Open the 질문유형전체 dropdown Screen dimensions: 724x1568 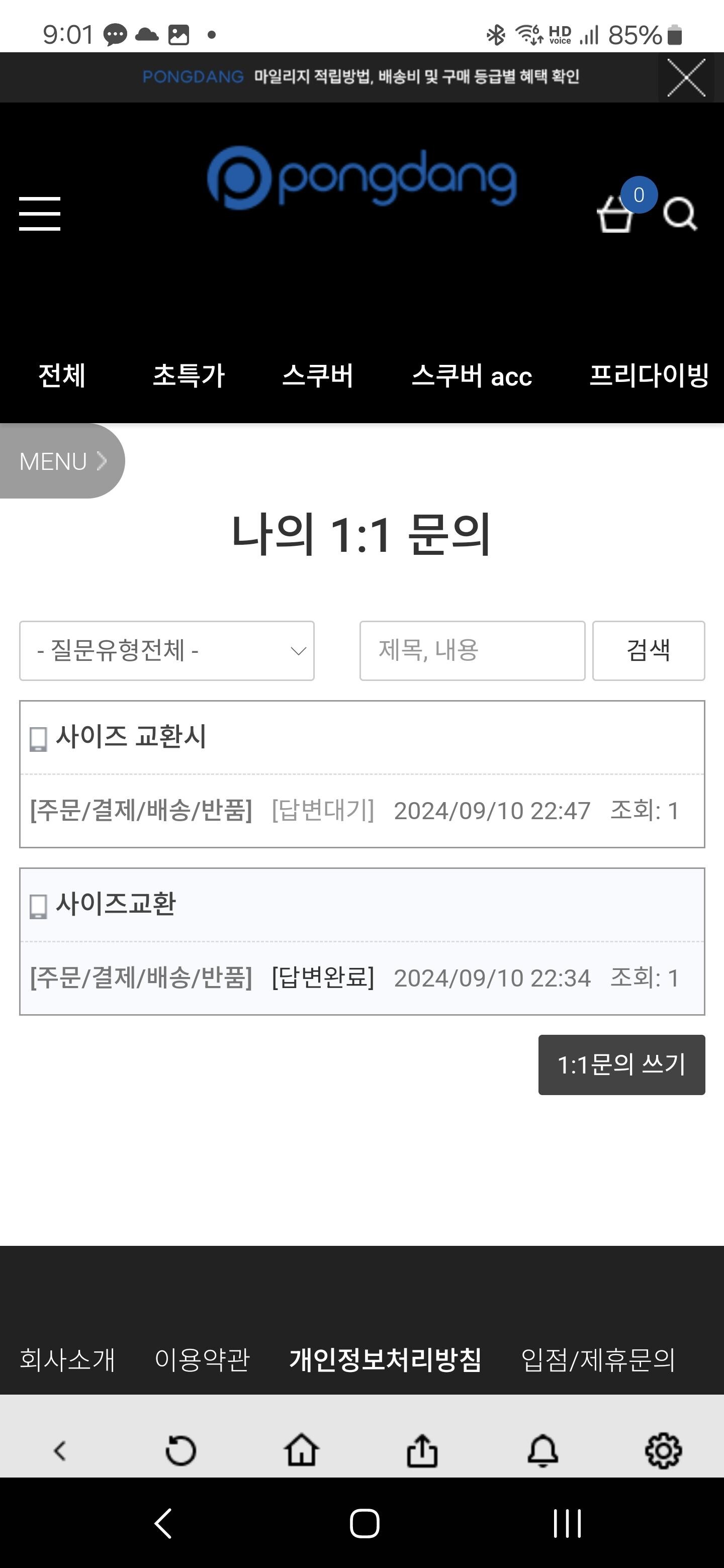[167, 651]
